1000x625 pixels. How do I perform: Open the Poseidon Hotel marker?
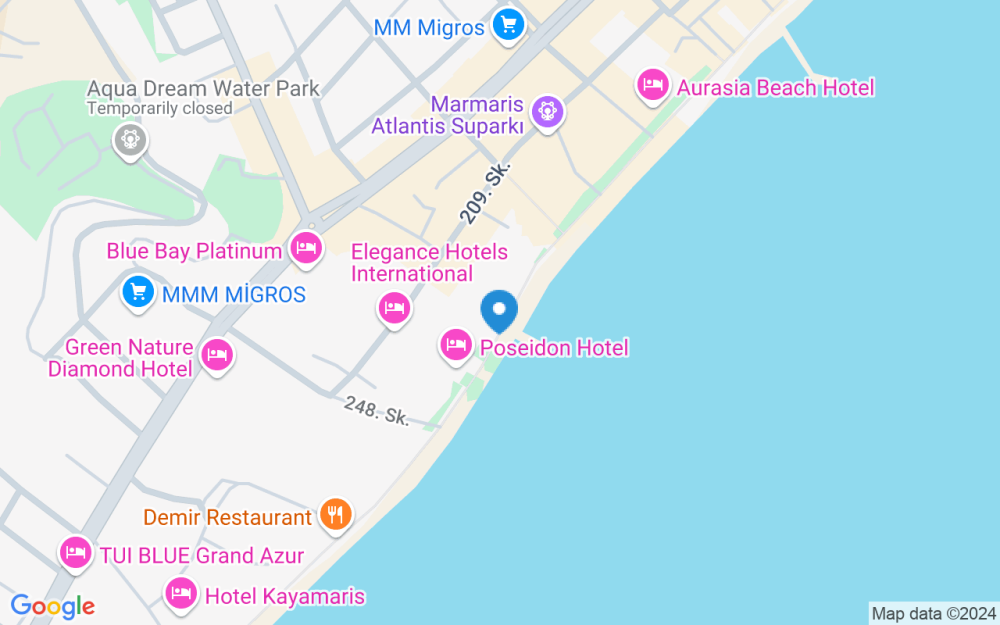[456, 346]
